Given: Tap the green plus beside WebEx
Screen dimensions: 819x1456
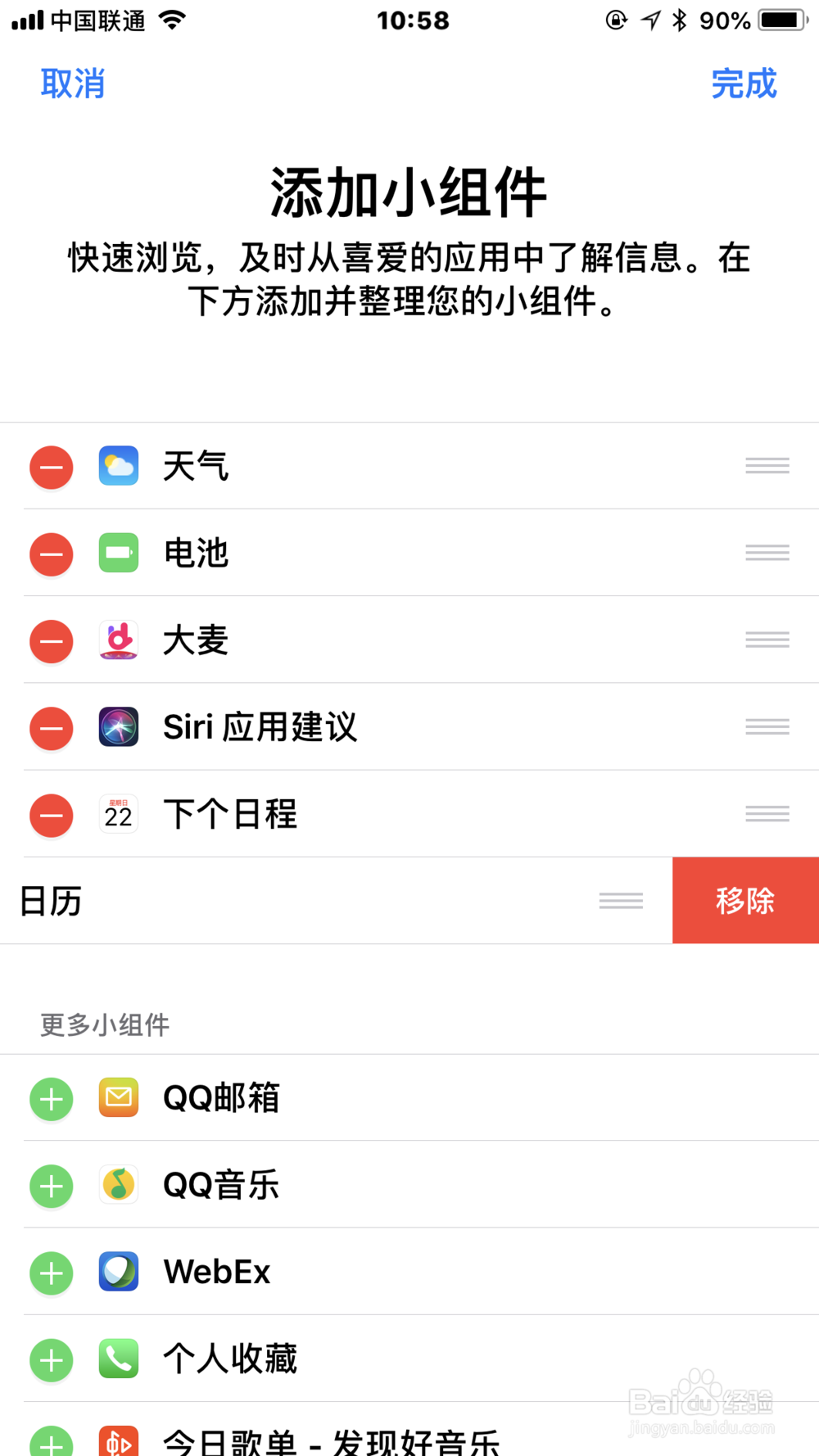Looking at the screenshot, I should 51,1273.
